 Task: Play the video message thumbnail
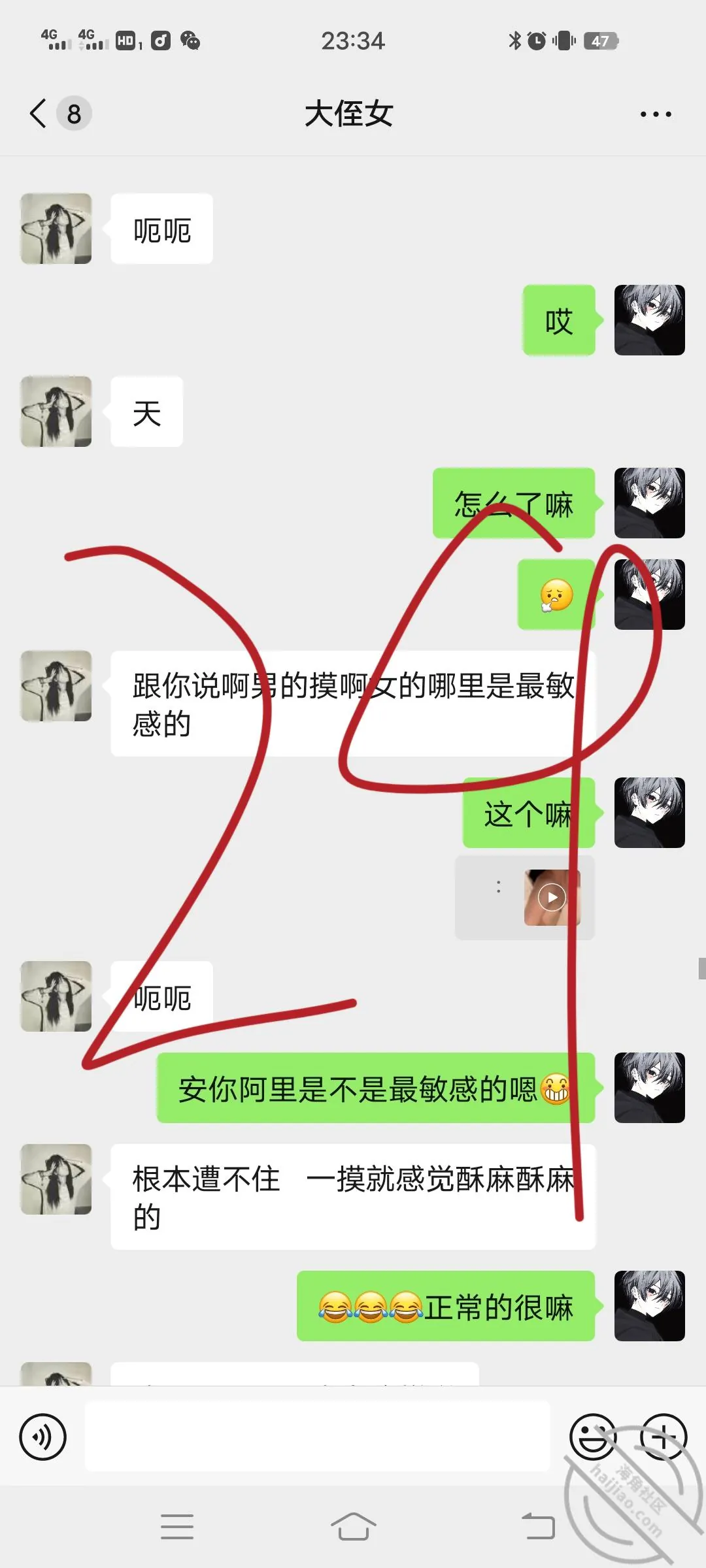(552, 897)
